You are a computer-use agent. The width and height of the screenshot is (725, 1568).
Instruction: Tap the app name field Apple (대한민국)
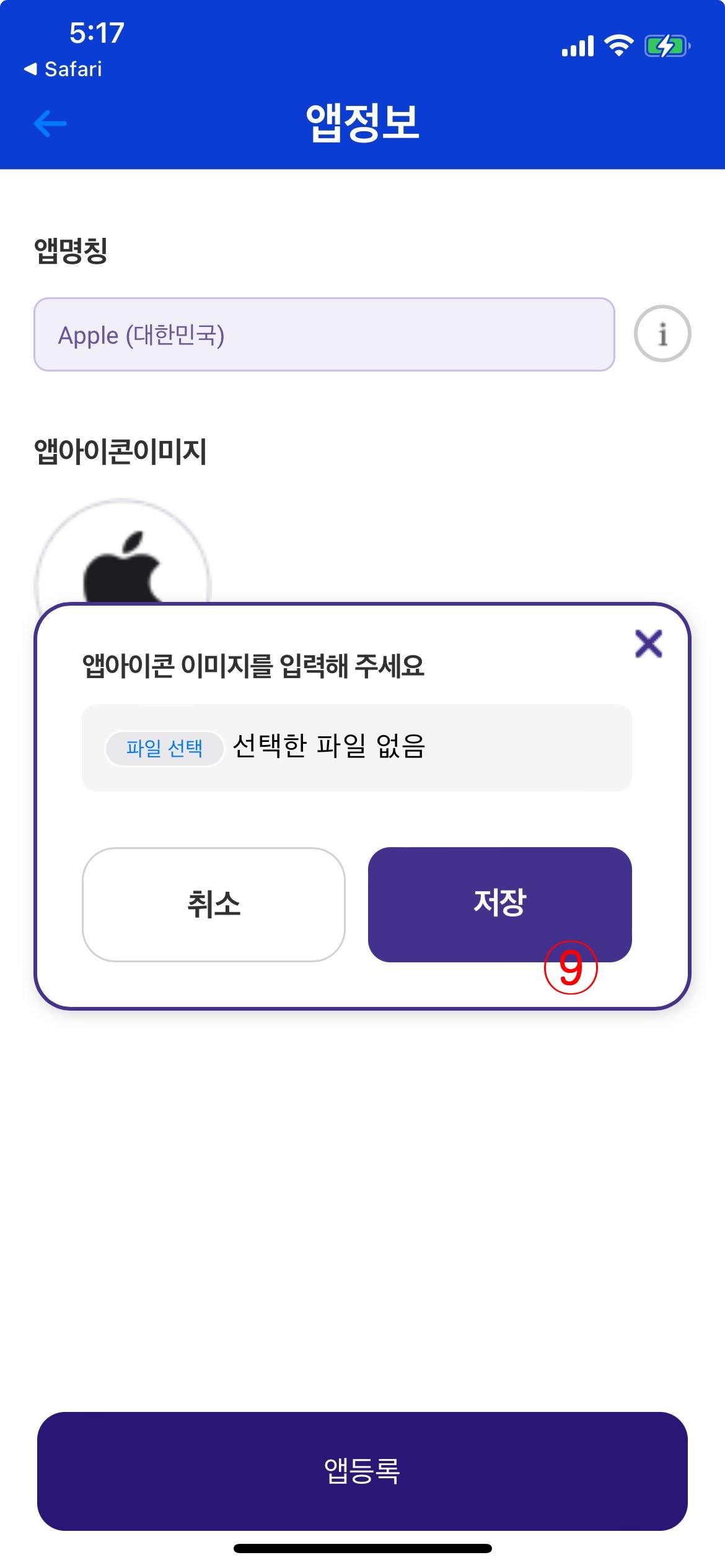pos(323,334)
